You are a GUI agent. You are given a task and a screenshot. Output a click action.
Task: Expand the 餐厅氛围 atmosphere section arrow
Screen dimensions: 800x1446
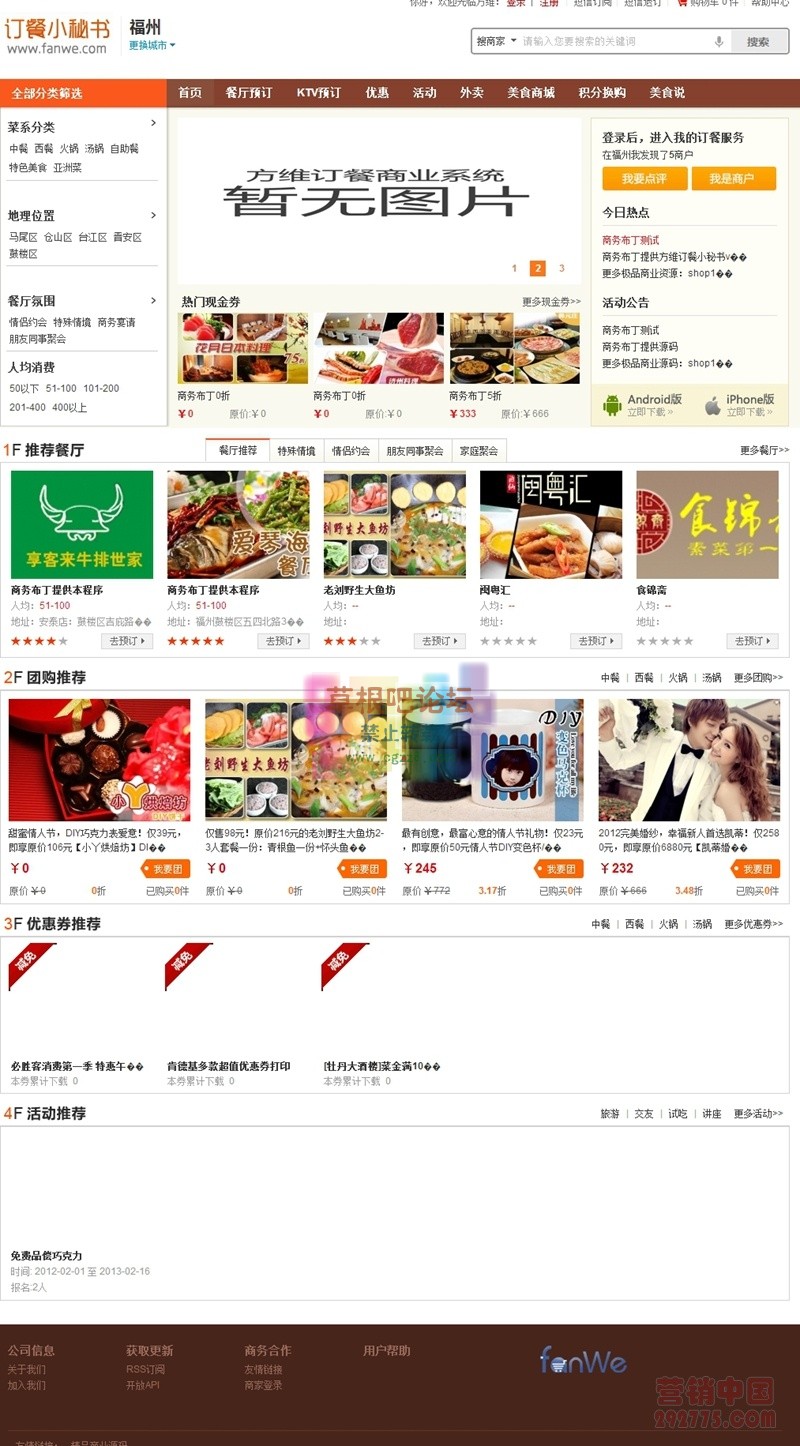pyautogui.click(x=154, y=301)
